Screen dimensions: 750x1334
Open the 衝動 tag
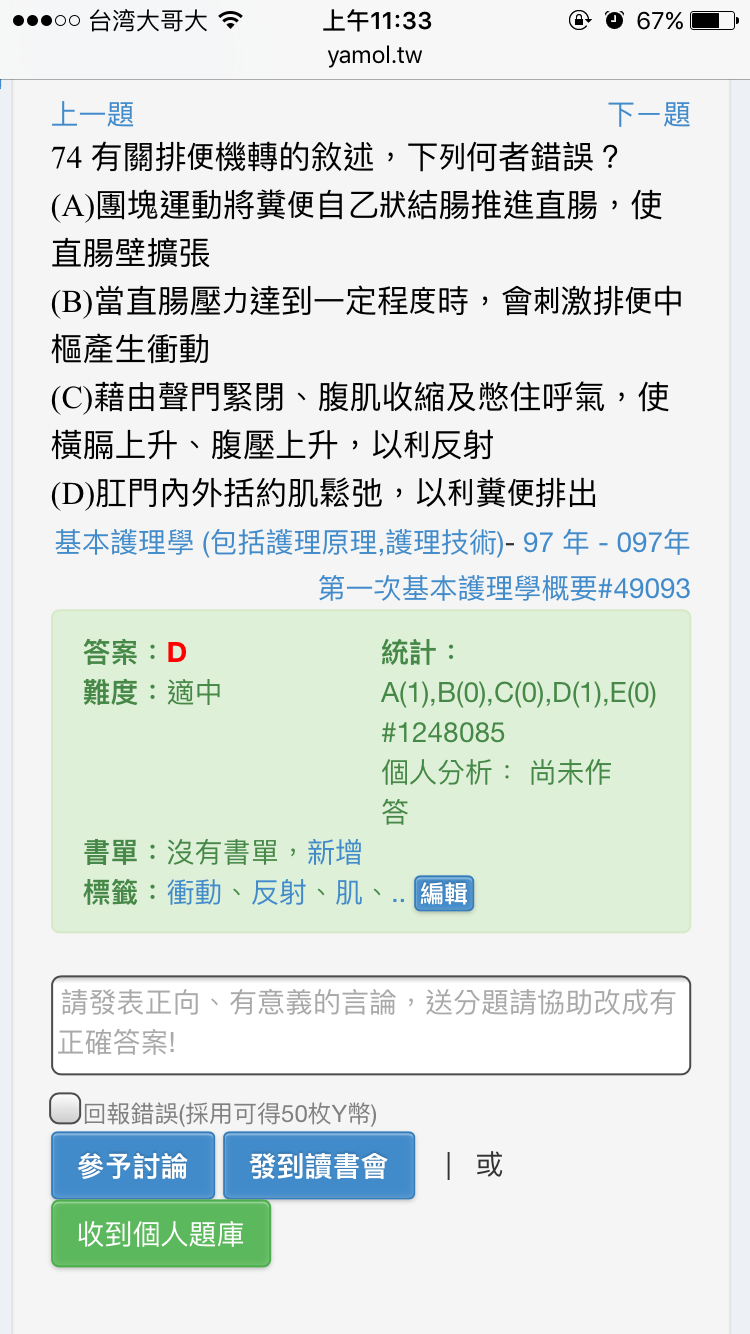point(194,892)
